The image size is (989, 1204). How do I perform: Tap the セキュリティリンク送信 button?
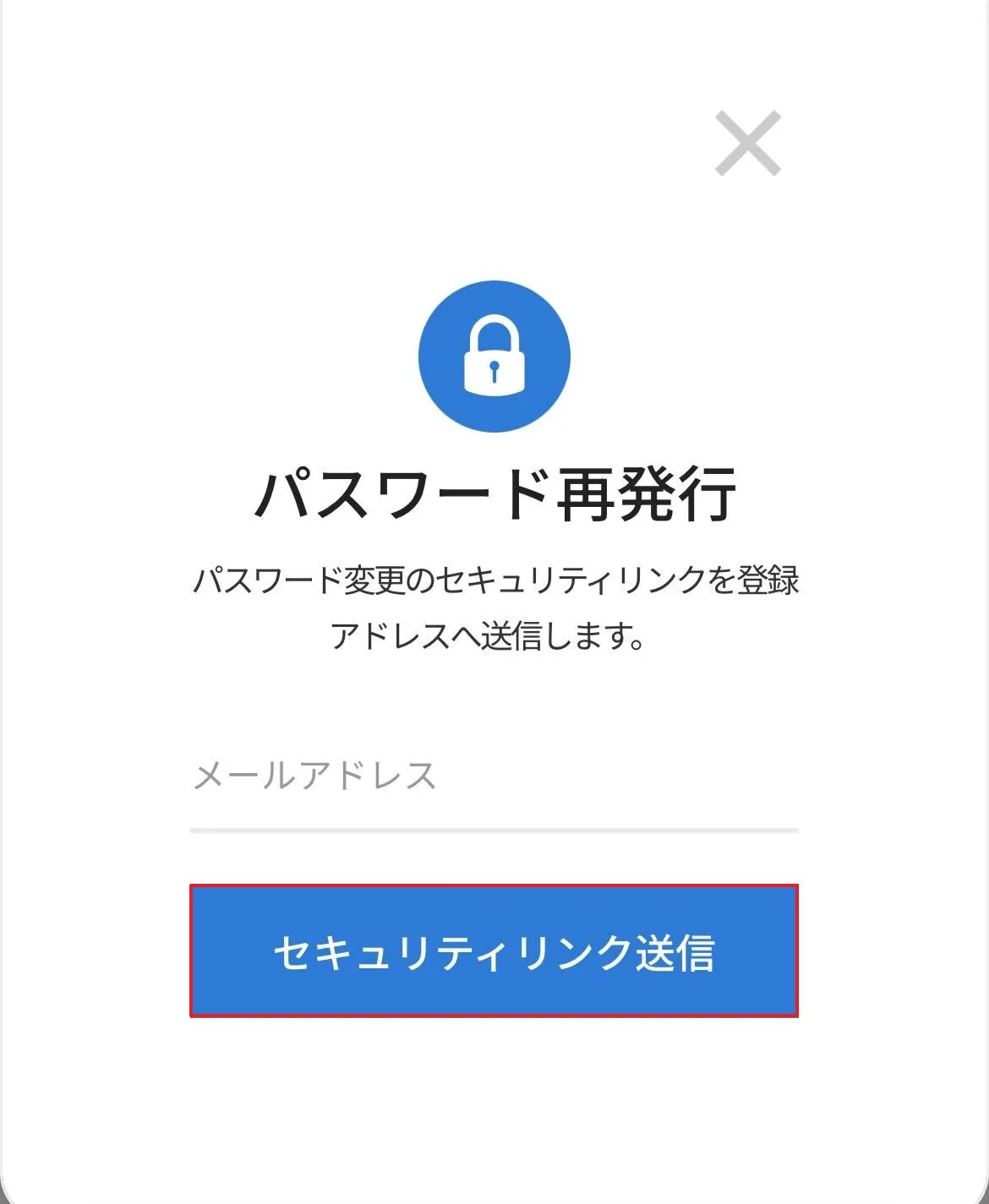[494, 951]
